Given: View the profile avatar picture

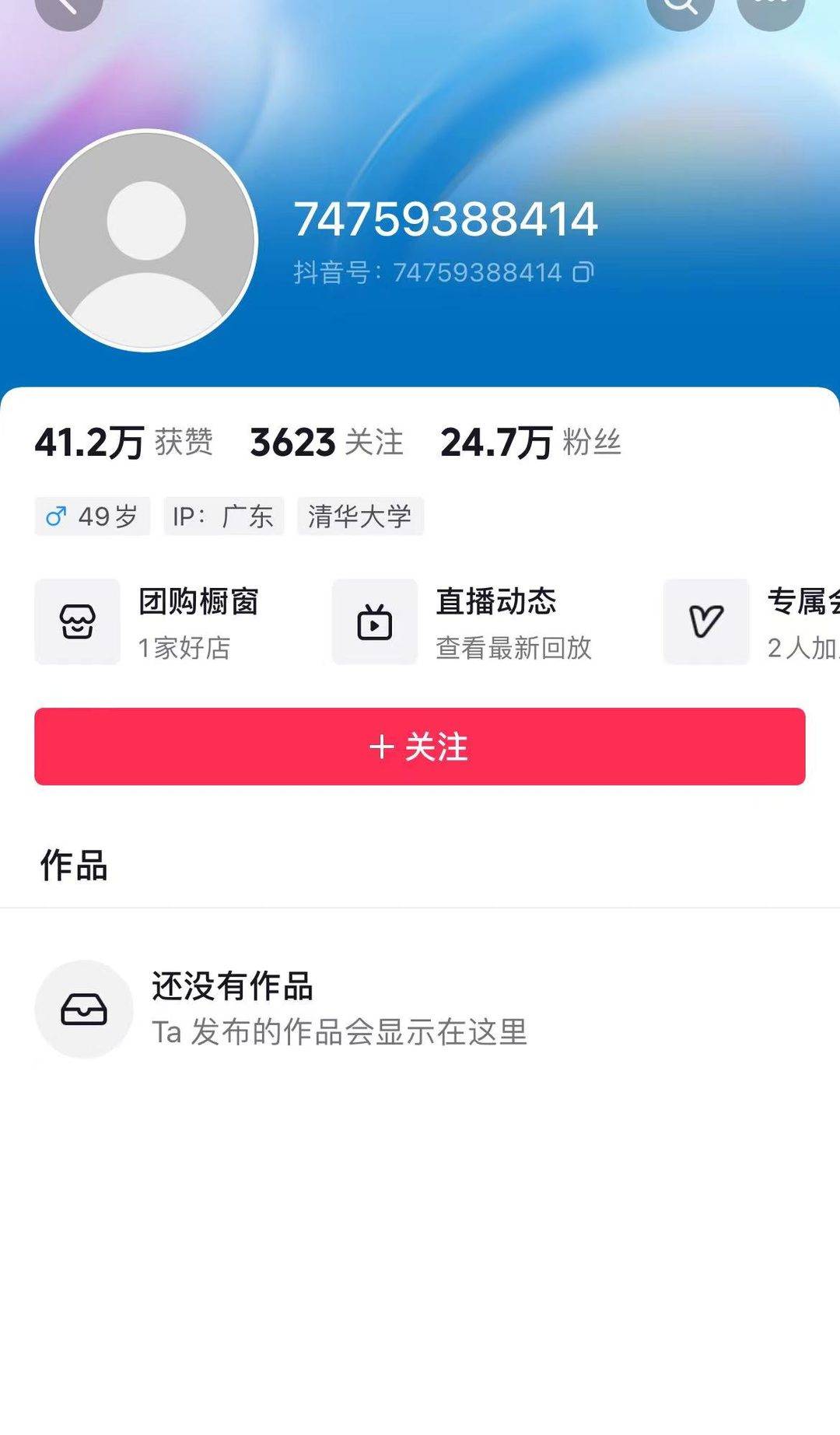Looking at the screenshot, I should pos(146,240).
